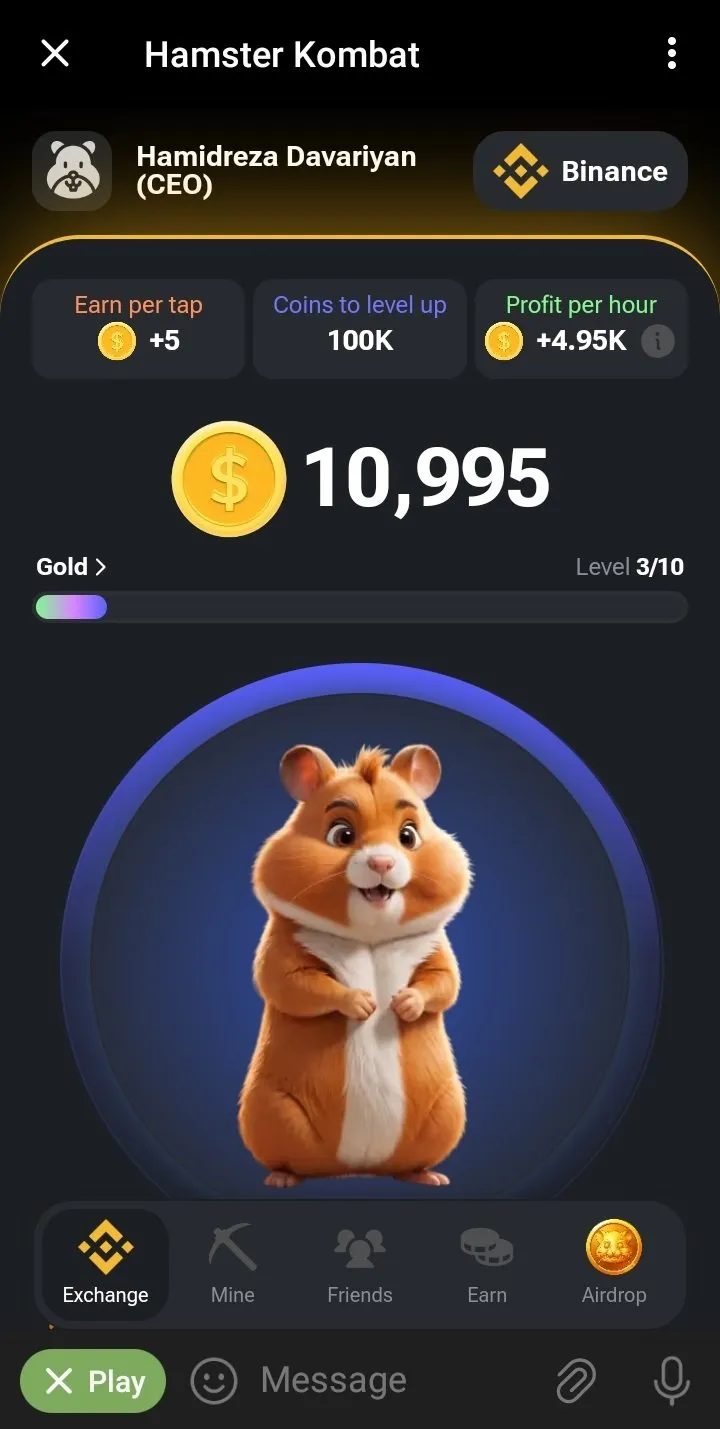
Task: Select the Exchange tab
Action: 105,1264
